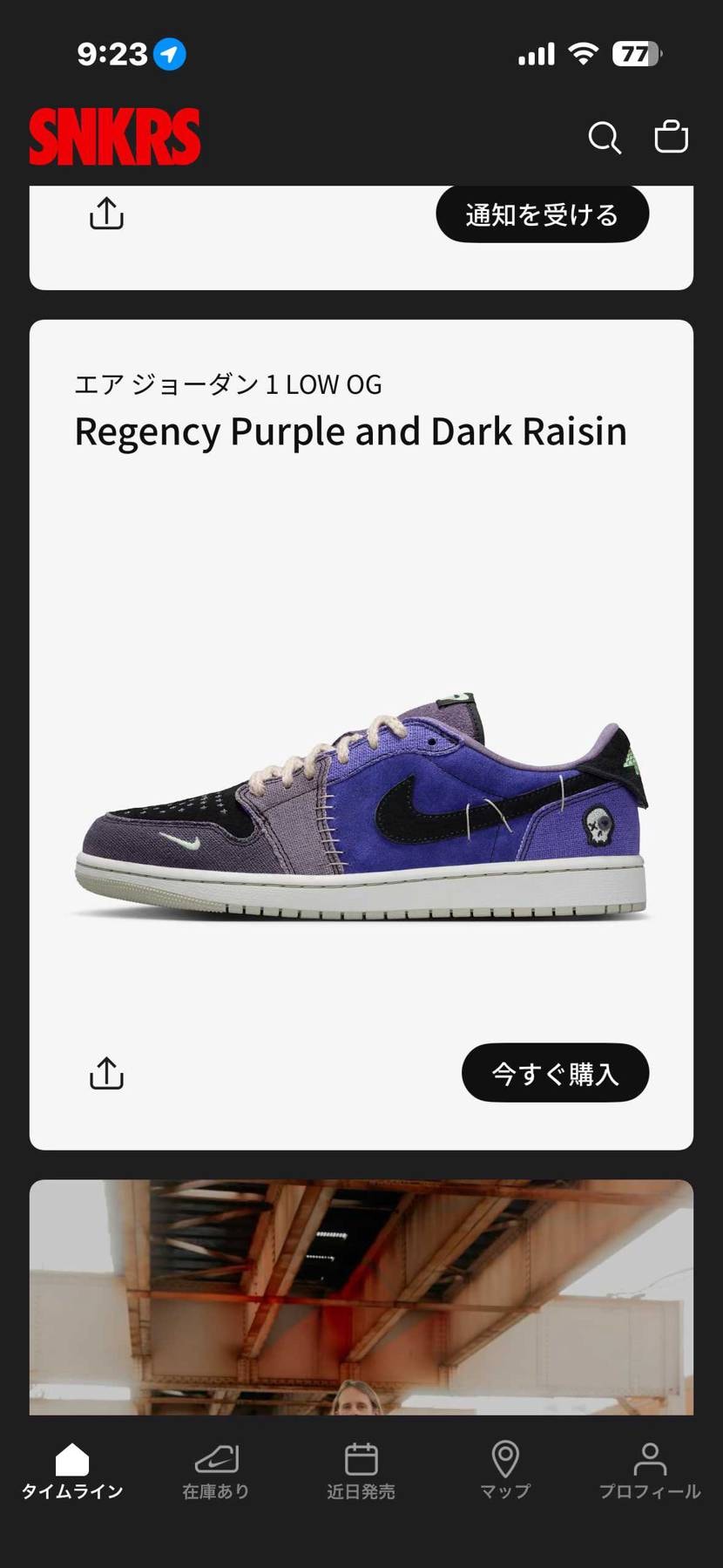Tap 今すぐ購入 to buy now
The image size is (723, 1568).
coord(555,1073)
